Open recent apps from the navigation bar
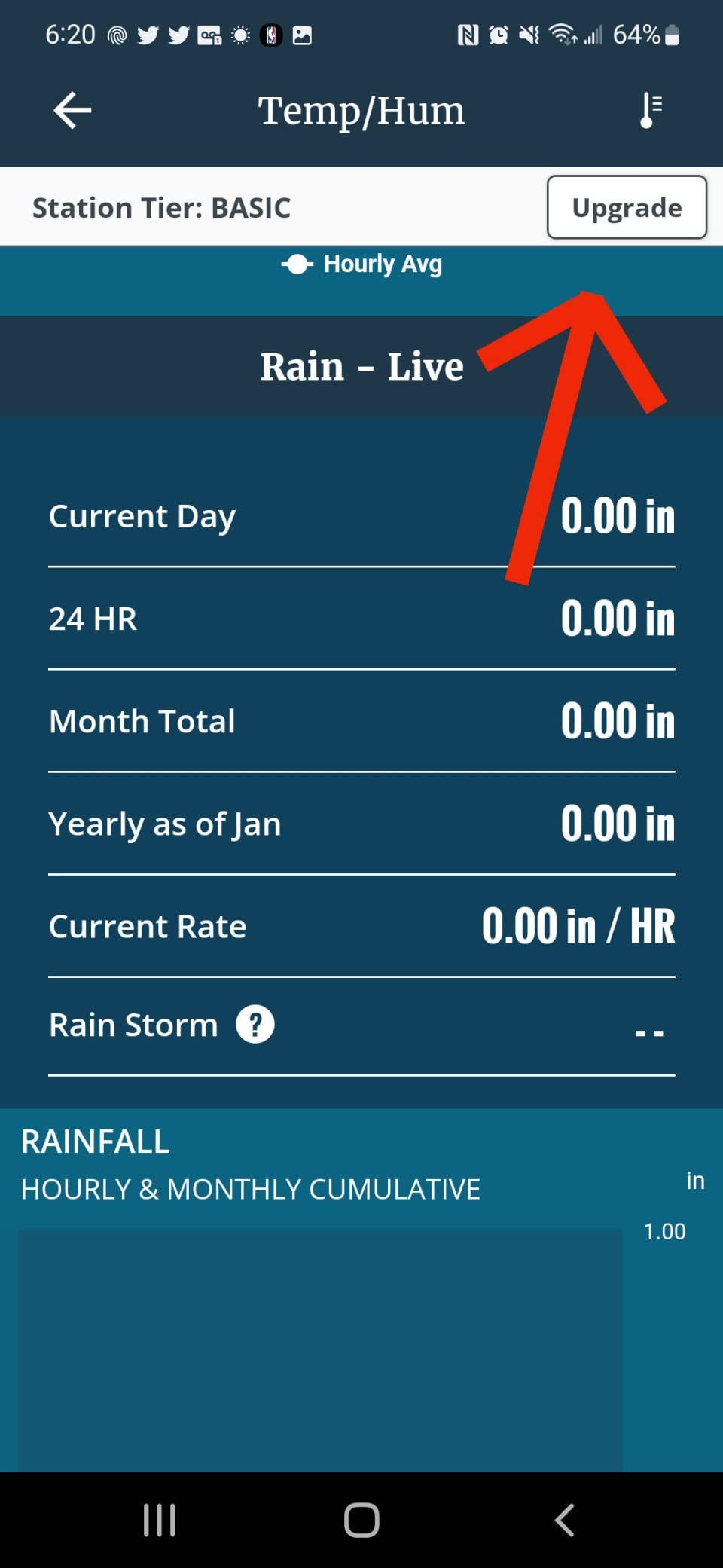The height and width of the screenshot is (1568, 723). [x=160, y=1520]
